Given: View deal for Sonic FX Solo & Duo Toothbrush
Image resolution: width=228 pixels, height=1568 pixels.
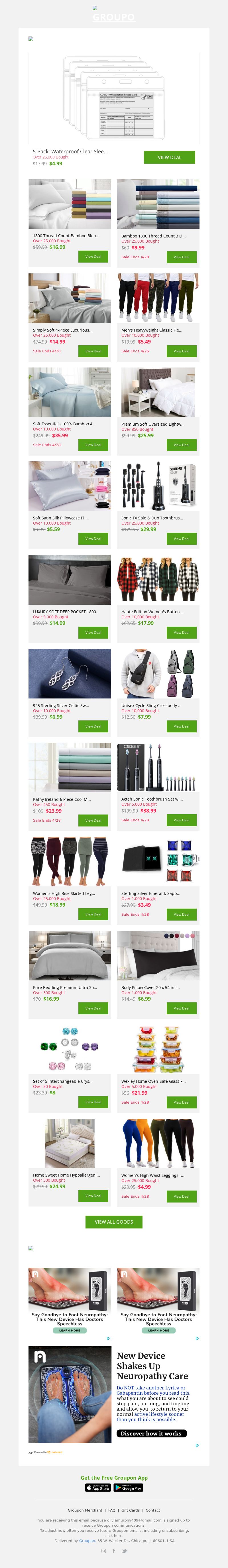Looking at the screenshot, I should click(x=181, y=539).
